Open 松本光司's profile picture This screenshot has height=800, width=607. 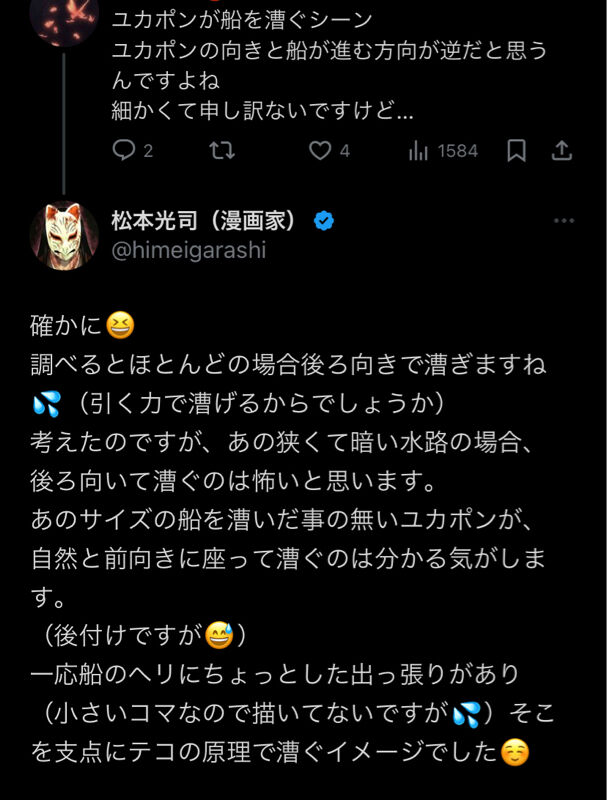point(65,237)
